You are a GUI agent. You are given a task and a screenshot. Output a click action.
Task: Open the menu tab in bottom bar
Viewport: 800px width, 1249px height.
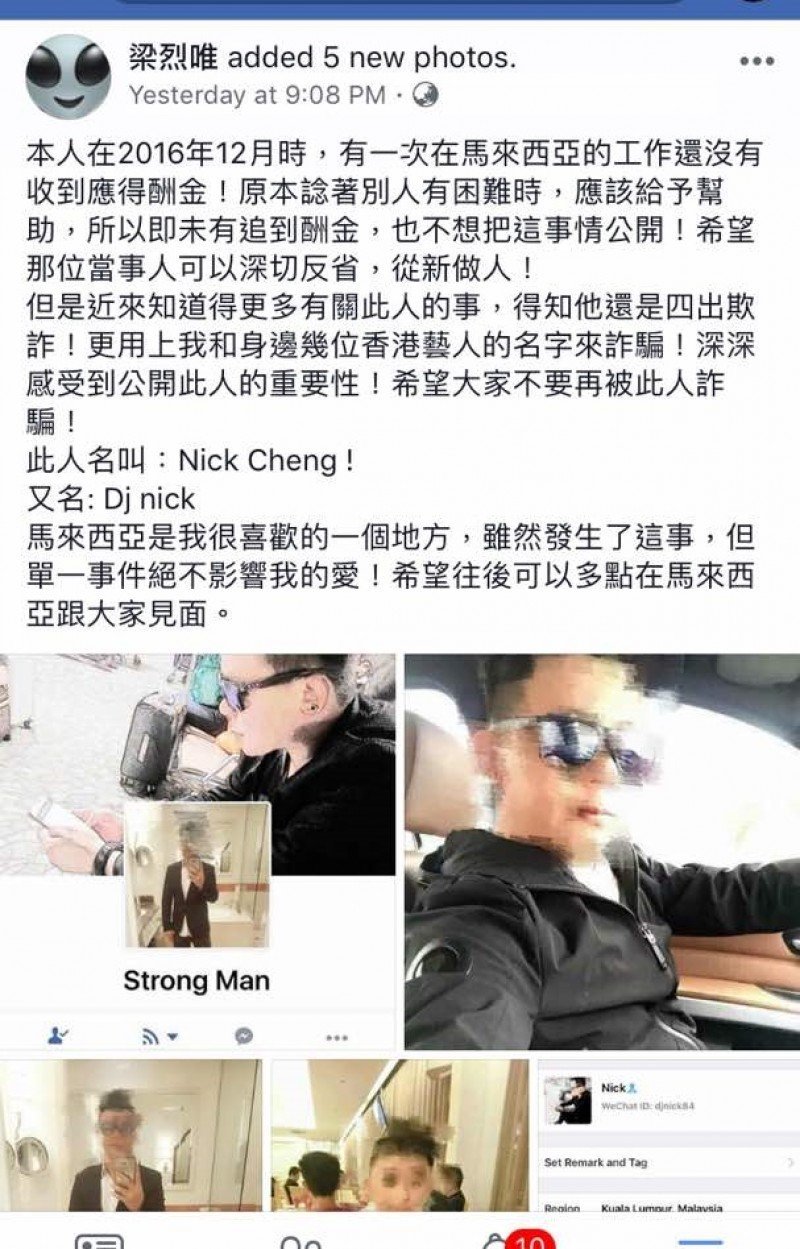pyautogui.click(x=700, y=1240)
